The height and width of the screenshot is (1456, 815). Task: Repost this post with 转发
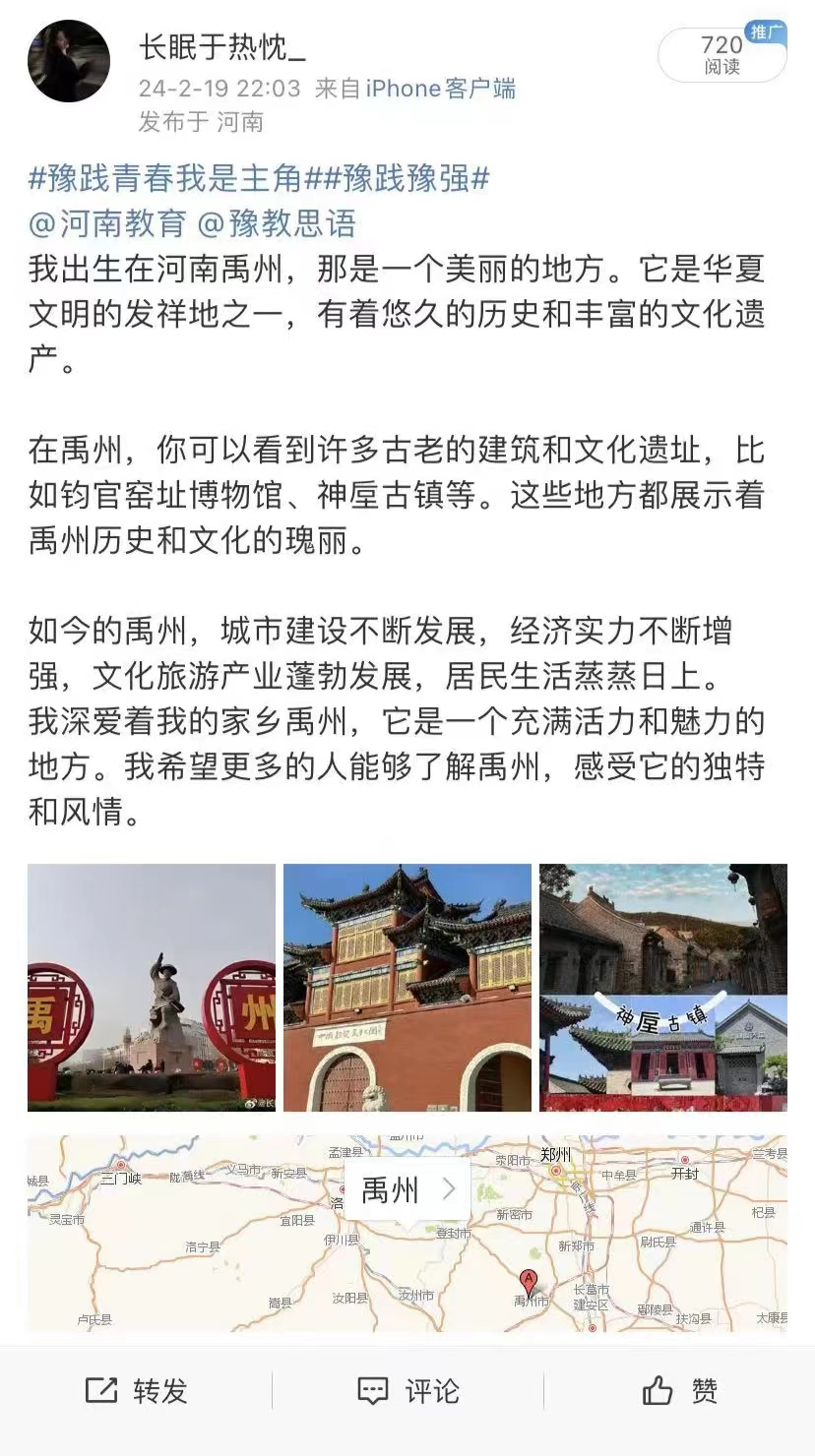136,1391
